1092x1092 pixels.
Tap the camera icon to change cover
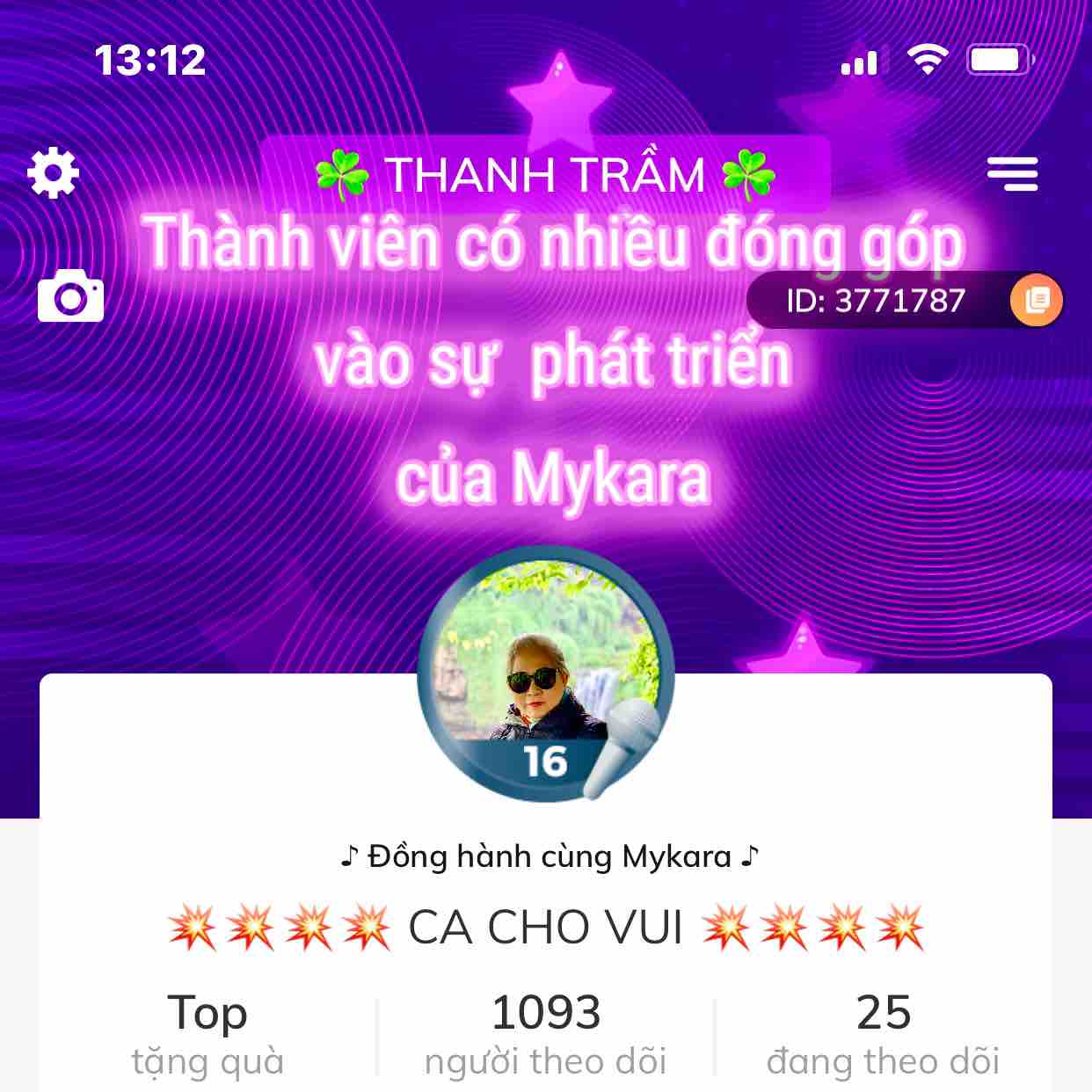point(71,296)
